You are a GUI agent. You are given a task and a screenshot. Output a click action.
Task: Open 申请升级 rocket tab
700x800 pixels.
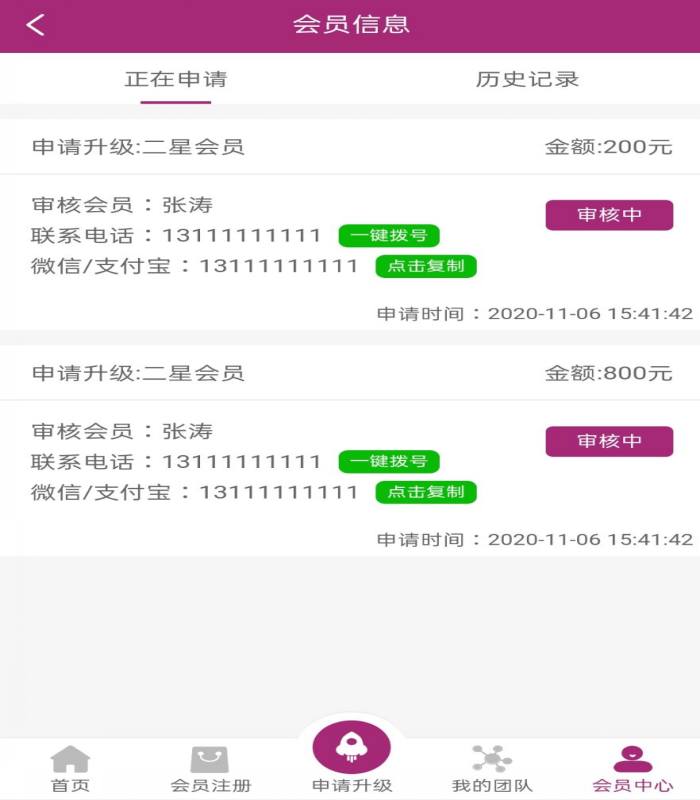point(351,758)
